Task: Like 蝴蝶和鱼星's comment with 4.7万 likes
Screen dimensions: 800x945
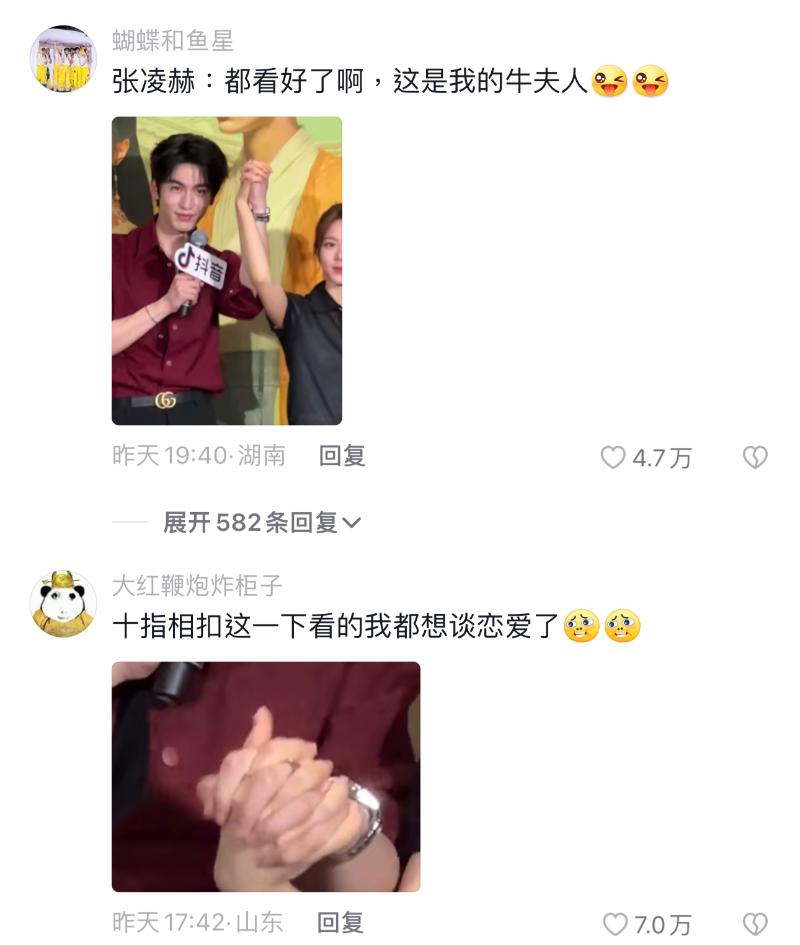Action: coord(613,458)
